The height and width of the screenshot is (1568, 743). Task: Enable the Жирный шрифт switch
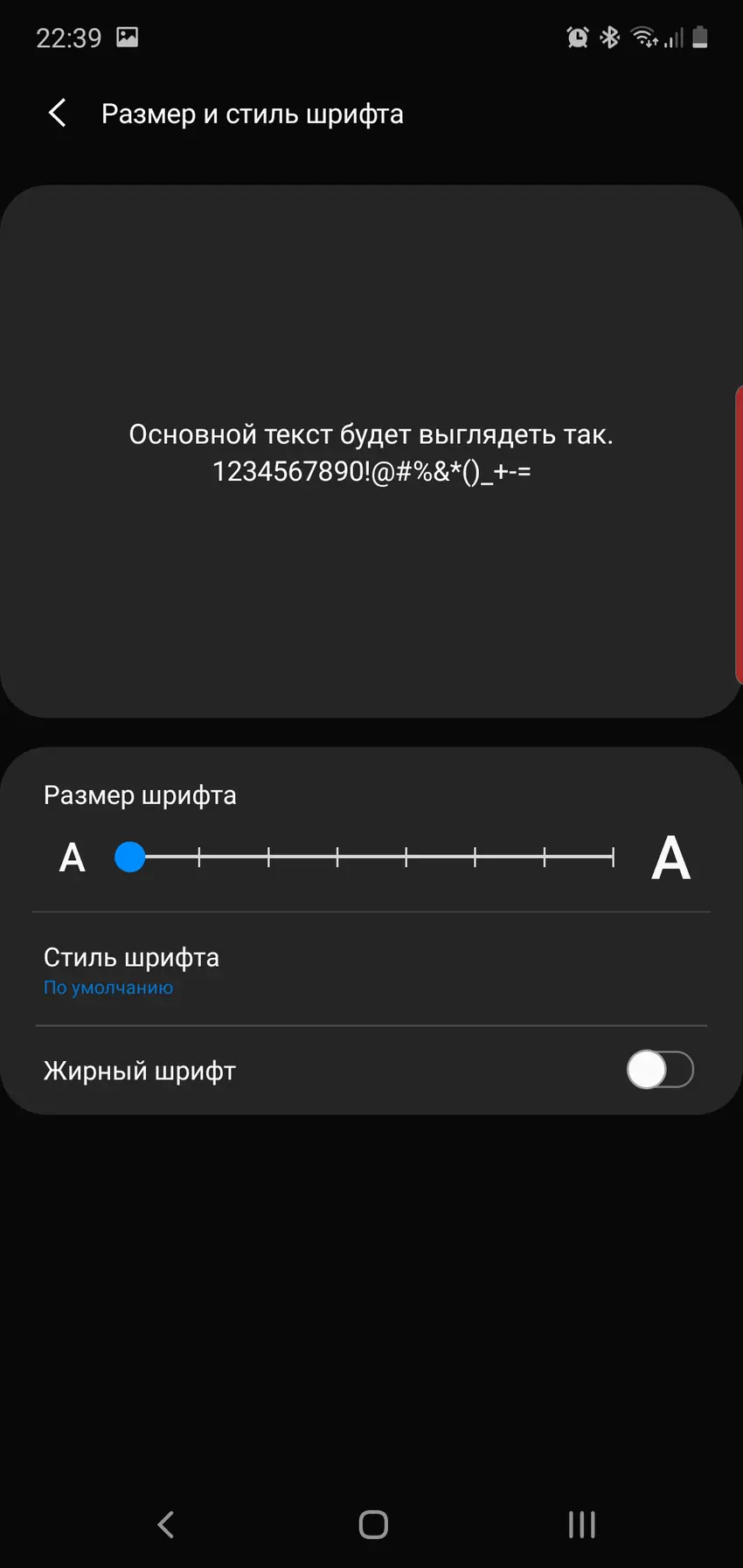point(660,1070)
